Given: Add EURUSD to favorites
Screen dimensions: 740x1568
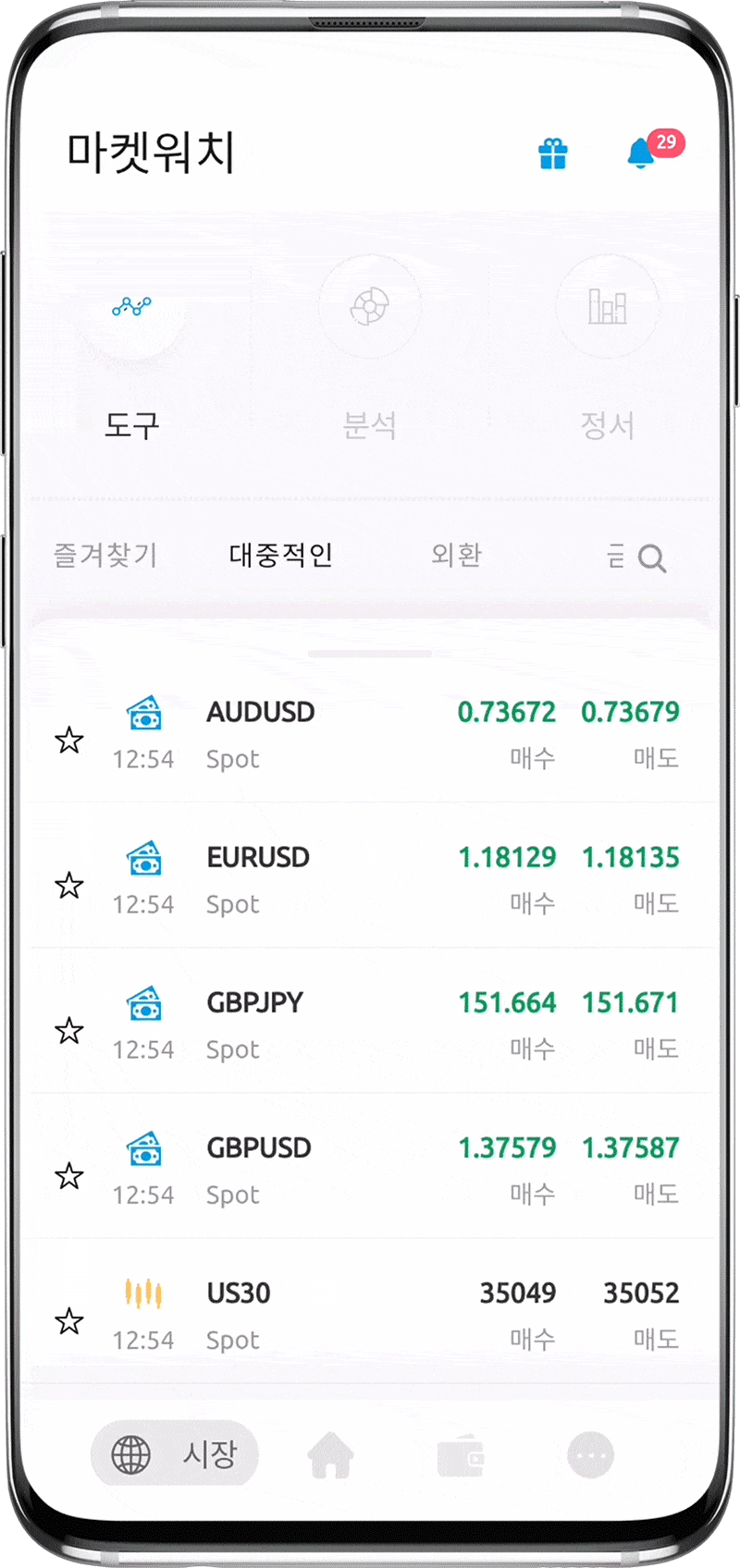Looking at the screenshot, I should (x=69, y=886).
